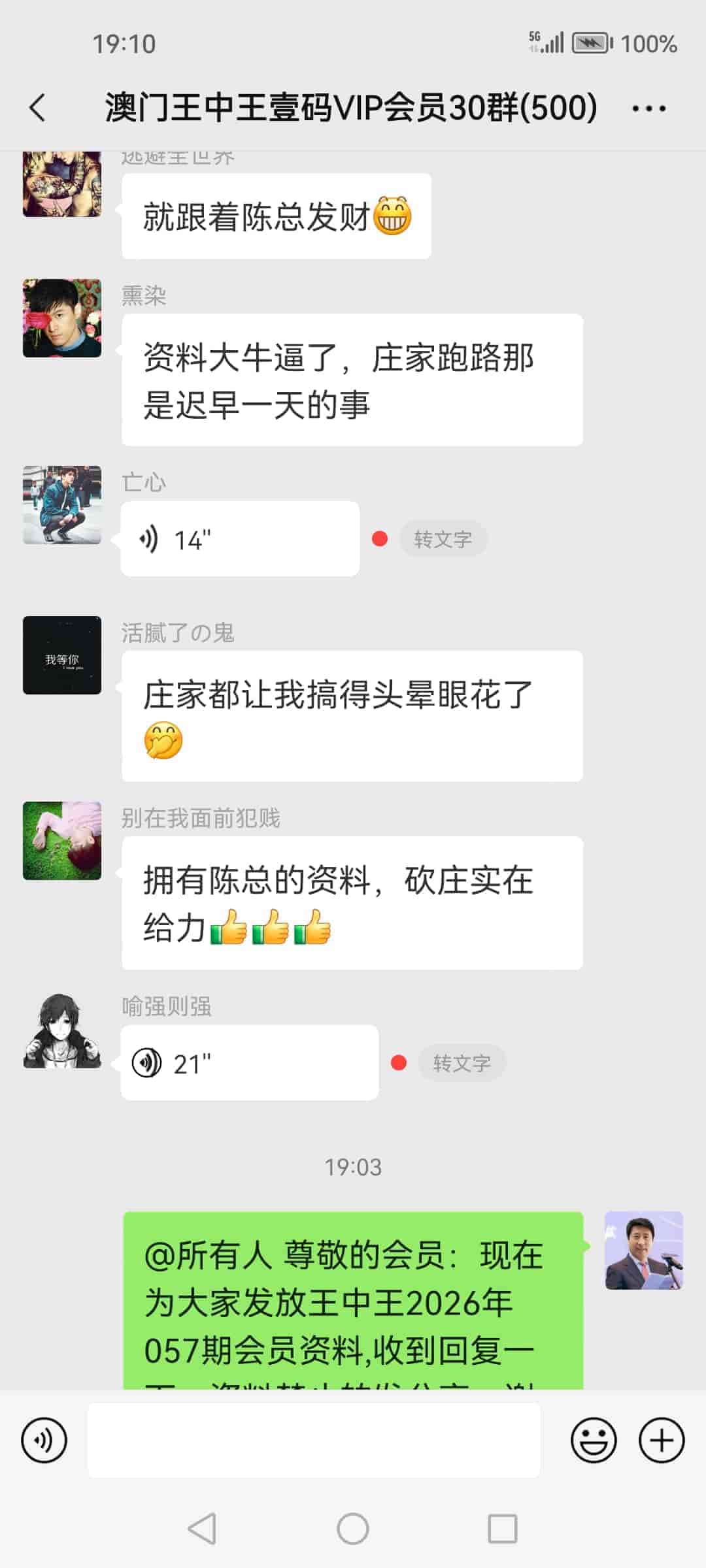The image size is (706, 1568).
Task: Convert the 14-second voice message to text
Action: (443, 539)
